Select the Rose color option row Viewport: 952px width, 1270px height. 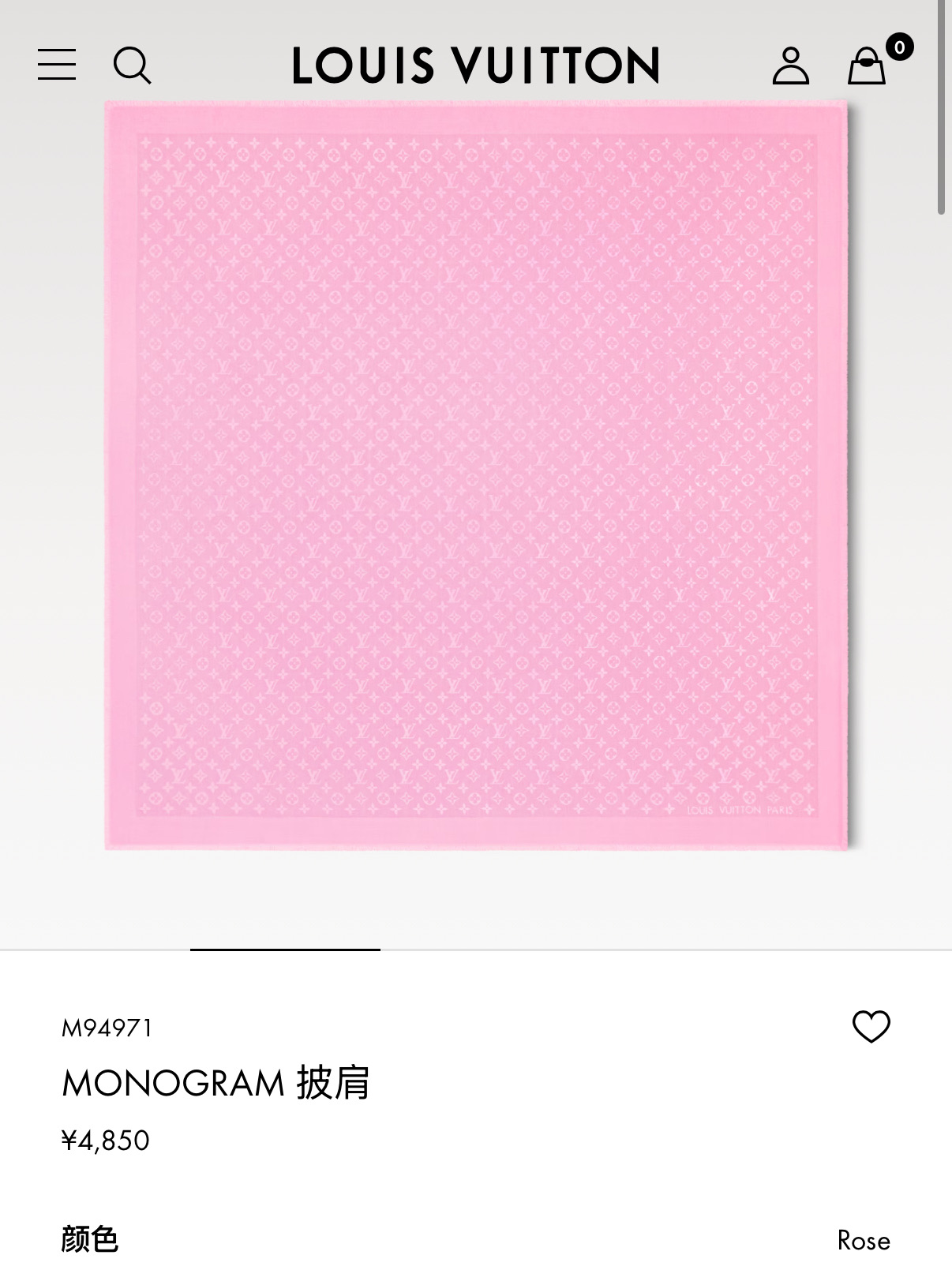pos(475,1239)
